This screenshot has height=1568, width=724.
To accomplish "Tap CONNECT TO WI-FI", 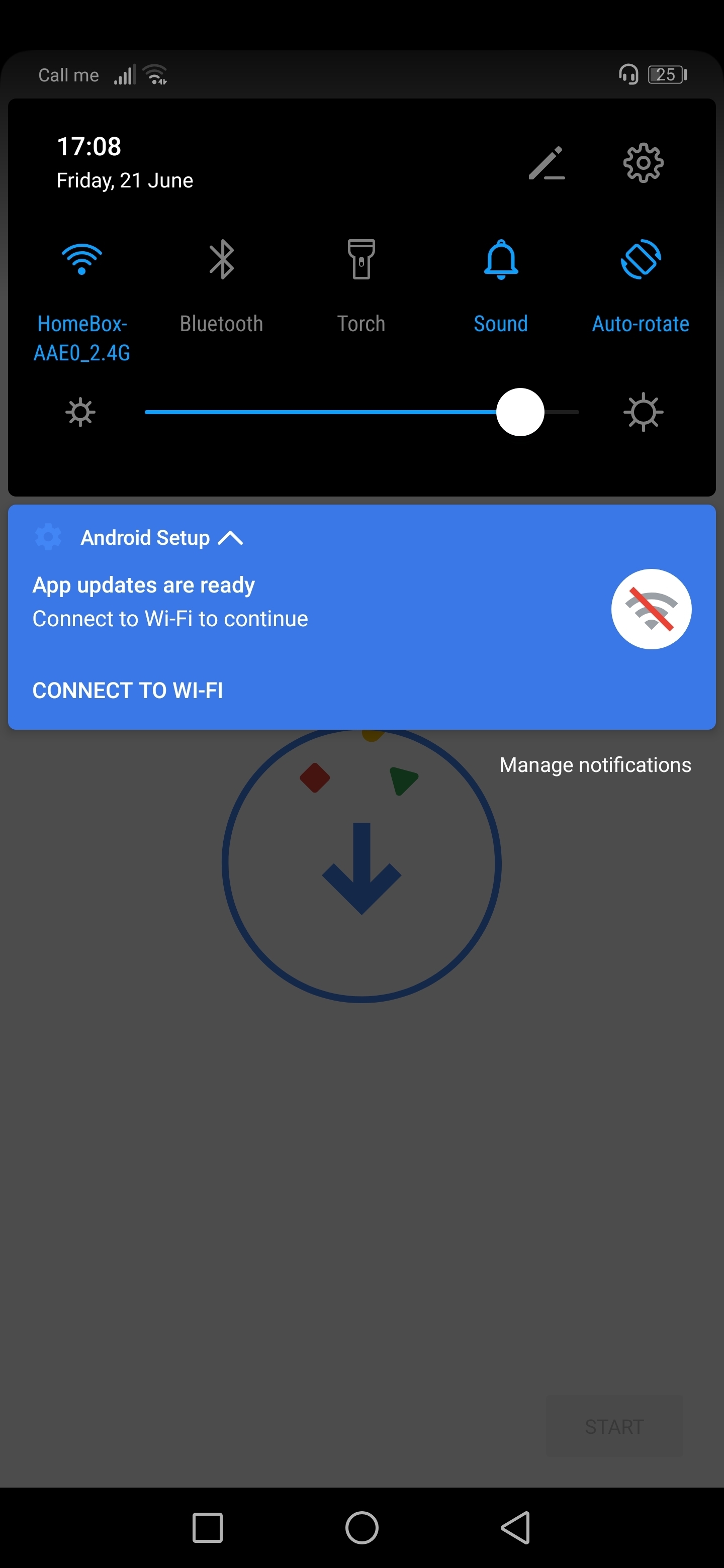I will pyautogui.click(x=127, y=690).
